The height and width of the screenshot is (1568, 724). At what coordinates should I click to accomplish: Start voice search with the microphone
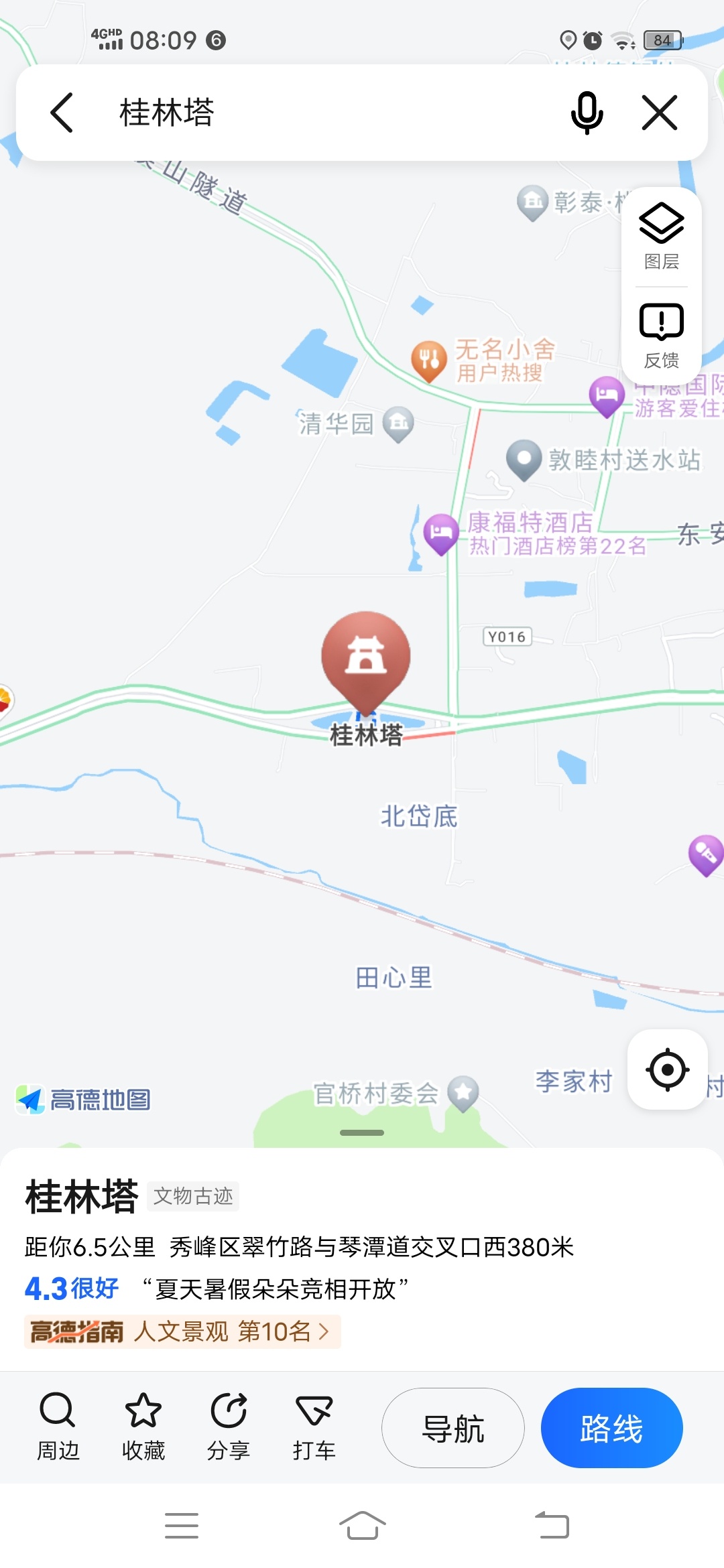587,113
